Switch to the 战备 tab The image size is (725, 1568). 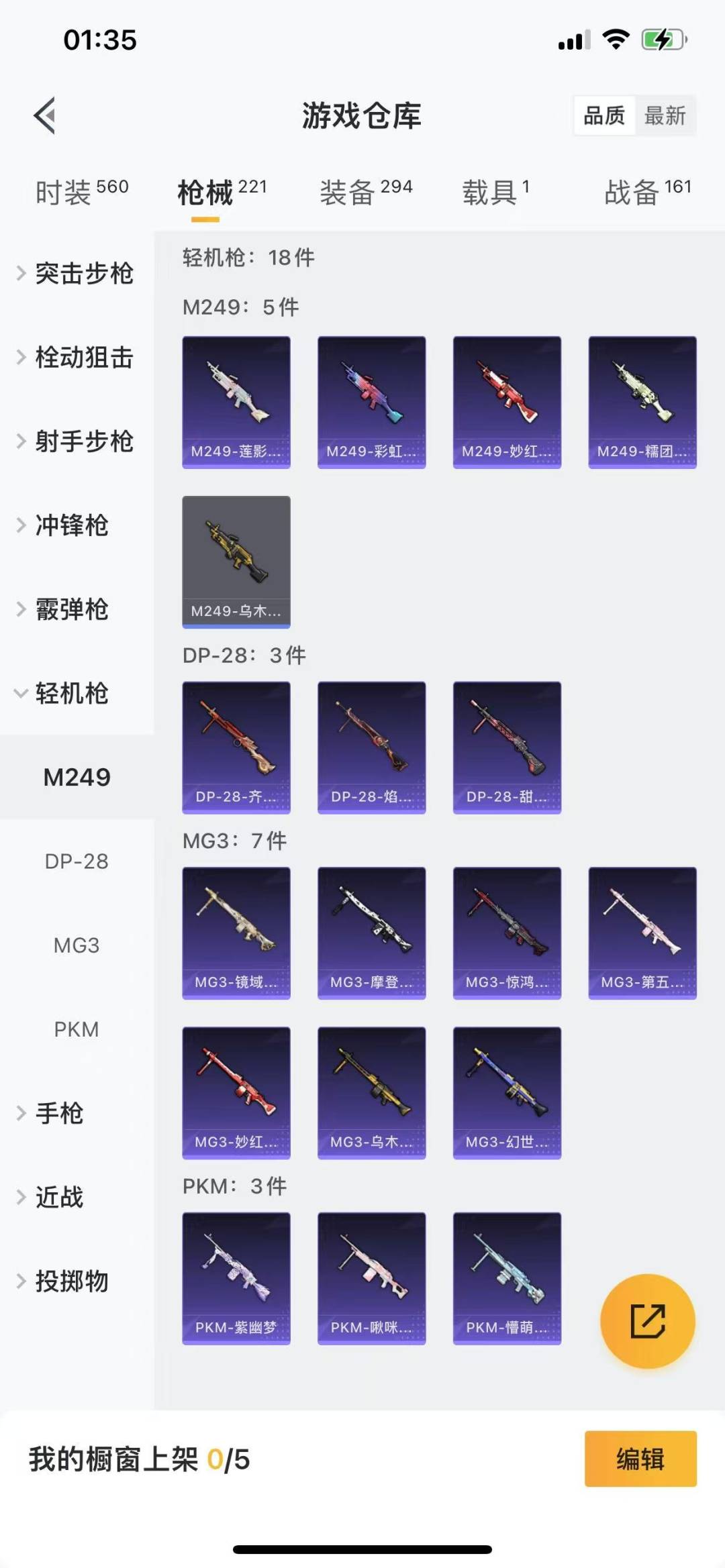point(647,193)
